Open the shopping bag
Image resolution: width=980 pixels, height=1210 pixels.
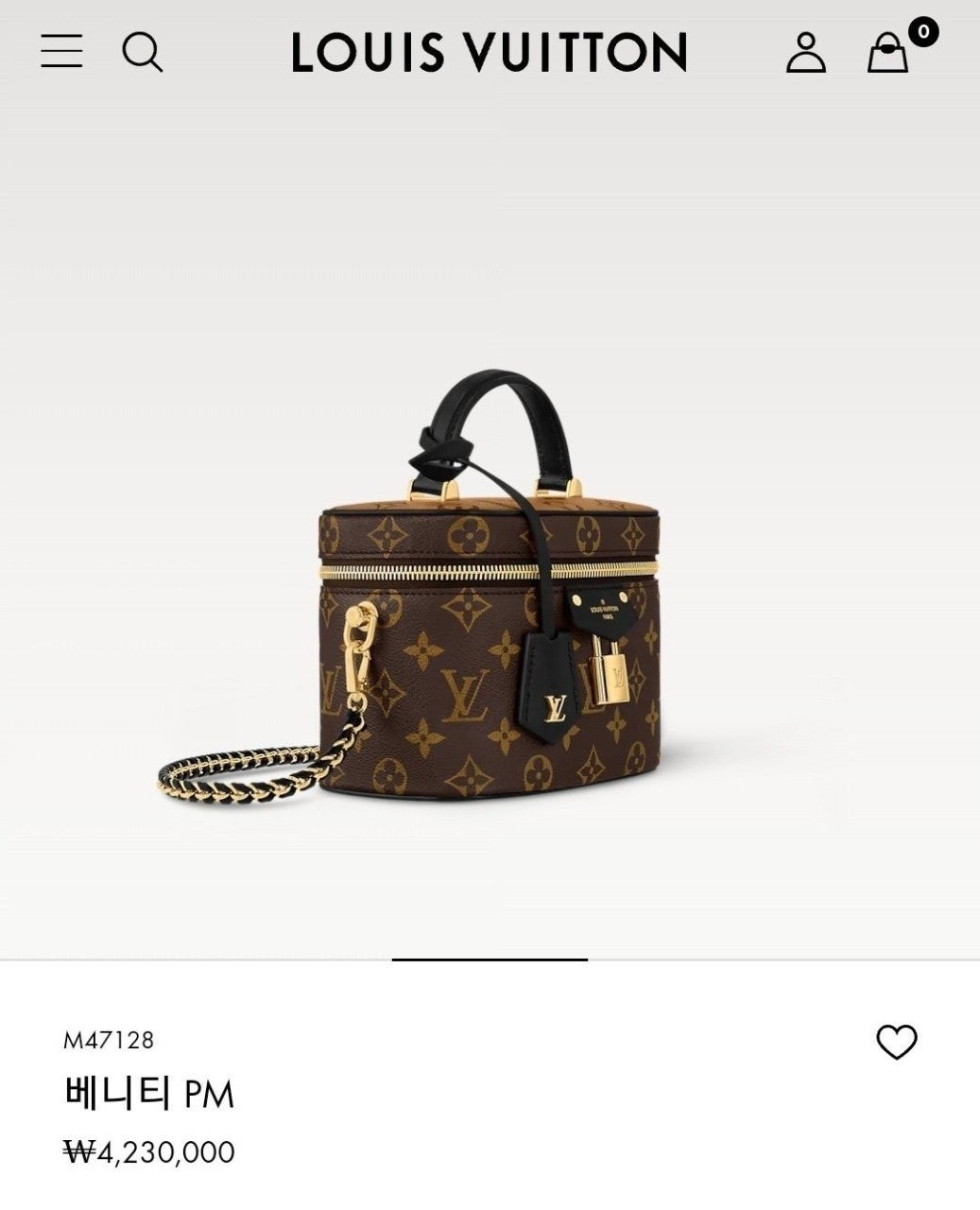pos(888,52)
